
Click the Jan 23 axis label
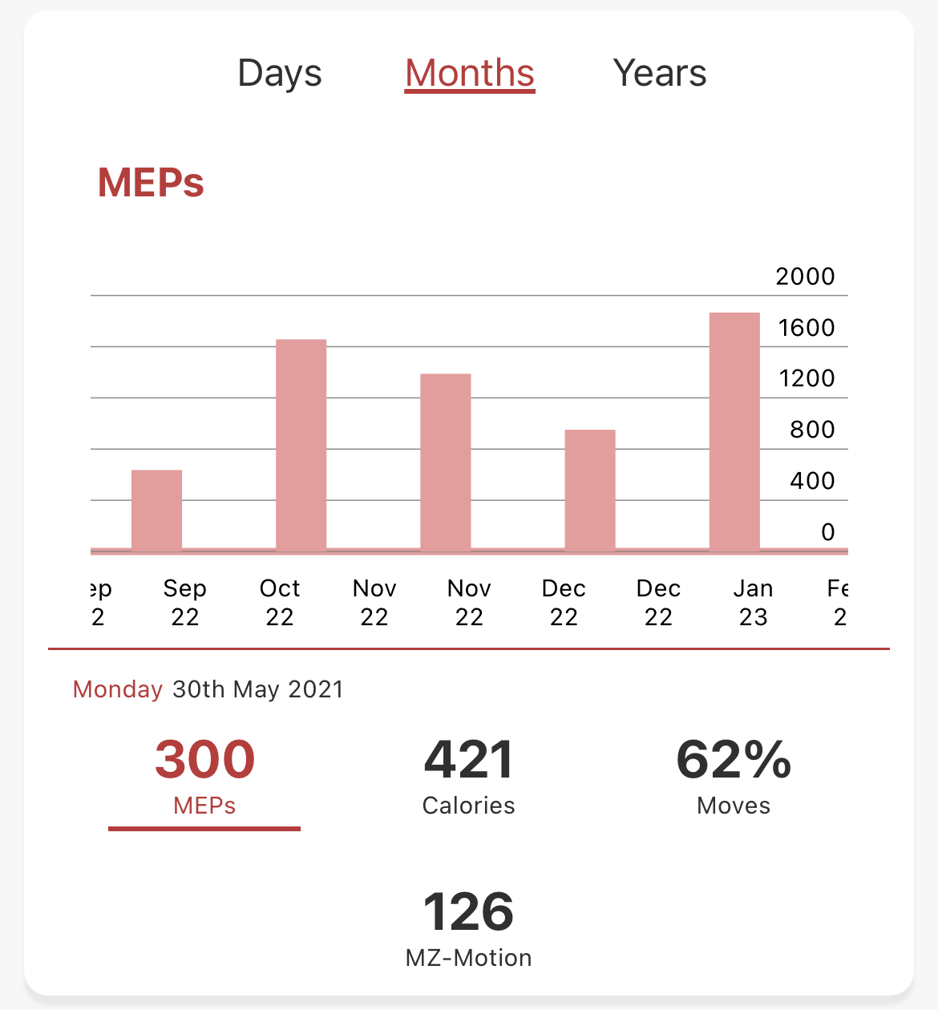click(753, 602)
